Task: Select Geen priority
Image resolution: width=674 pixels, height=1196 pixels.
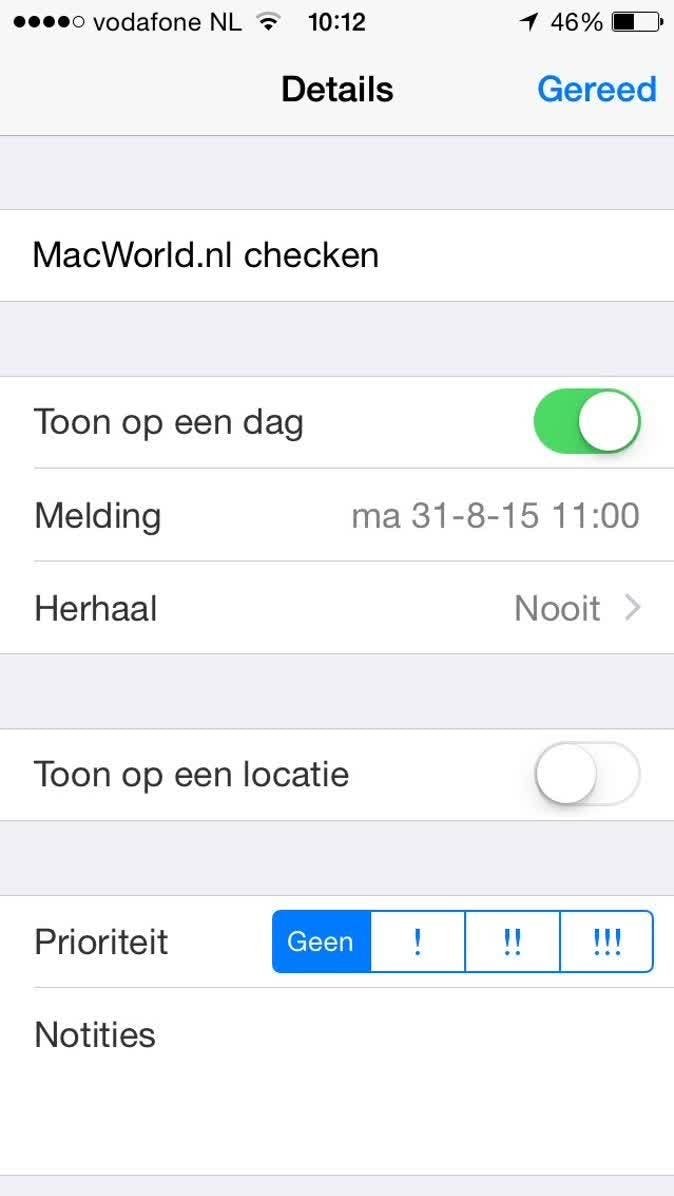Action: (321, 942)
